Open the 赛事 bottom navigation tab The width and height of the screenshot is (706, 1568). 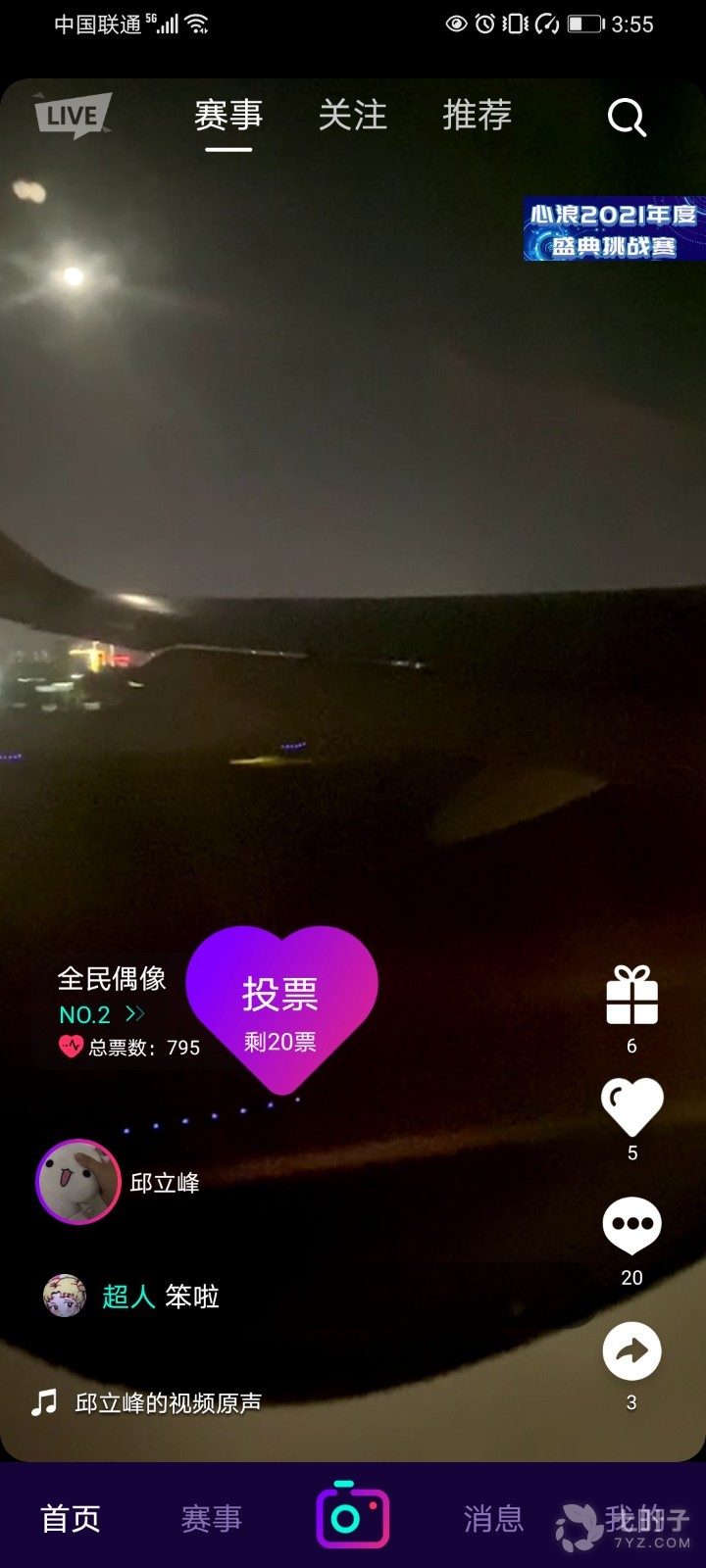coord(211,1518)
